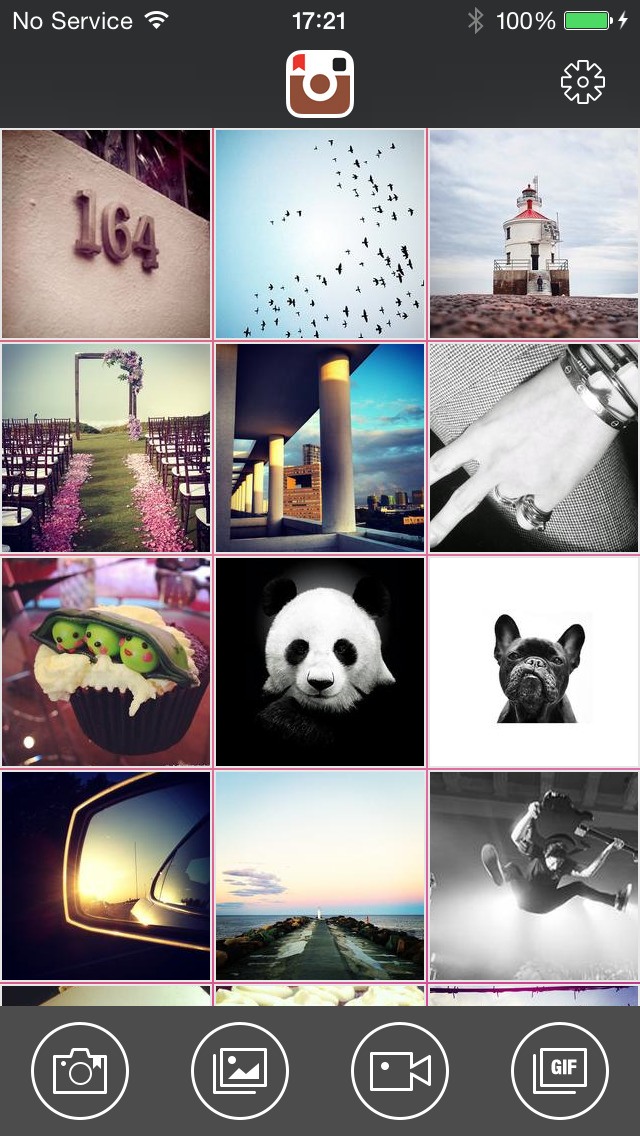Screen dimensions: 640x1136
Task: Open the building columns photo
Action: pos(320,448)
